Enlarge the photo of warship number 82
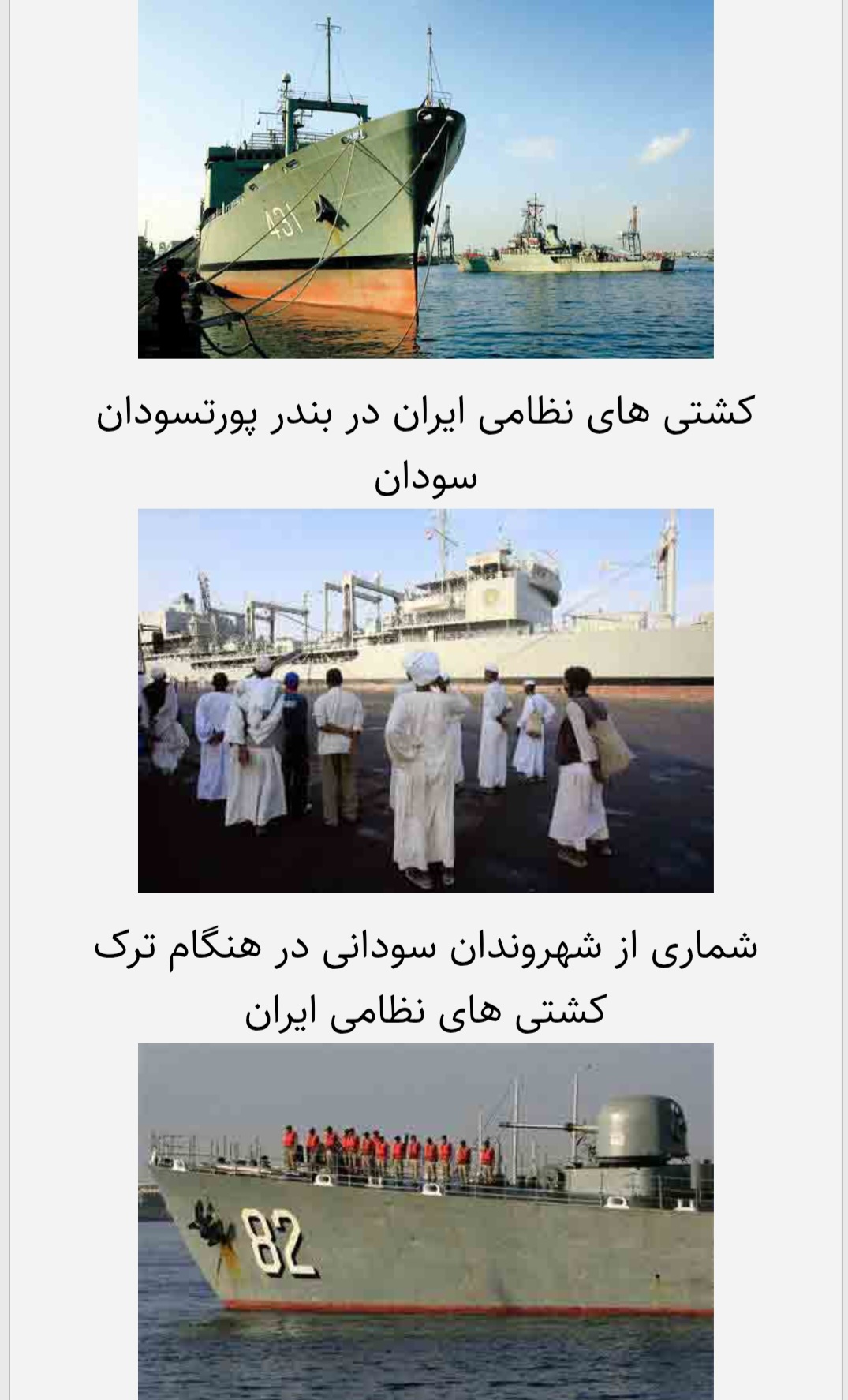This screenshot has height=1400, width=848. [425, 1220]
